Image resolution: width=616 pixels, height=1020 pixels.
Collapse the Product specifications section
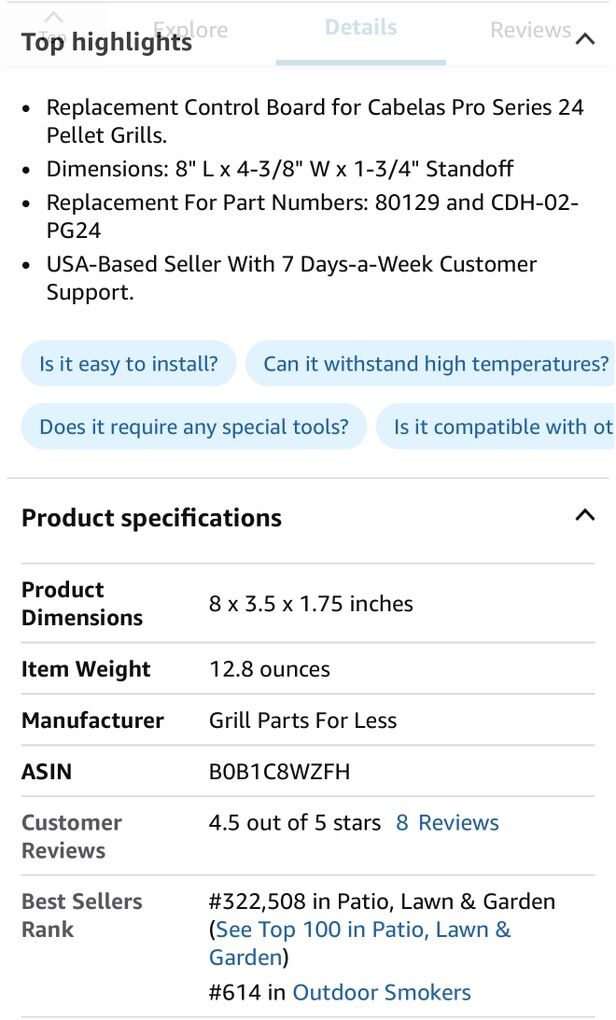[585, 516]
